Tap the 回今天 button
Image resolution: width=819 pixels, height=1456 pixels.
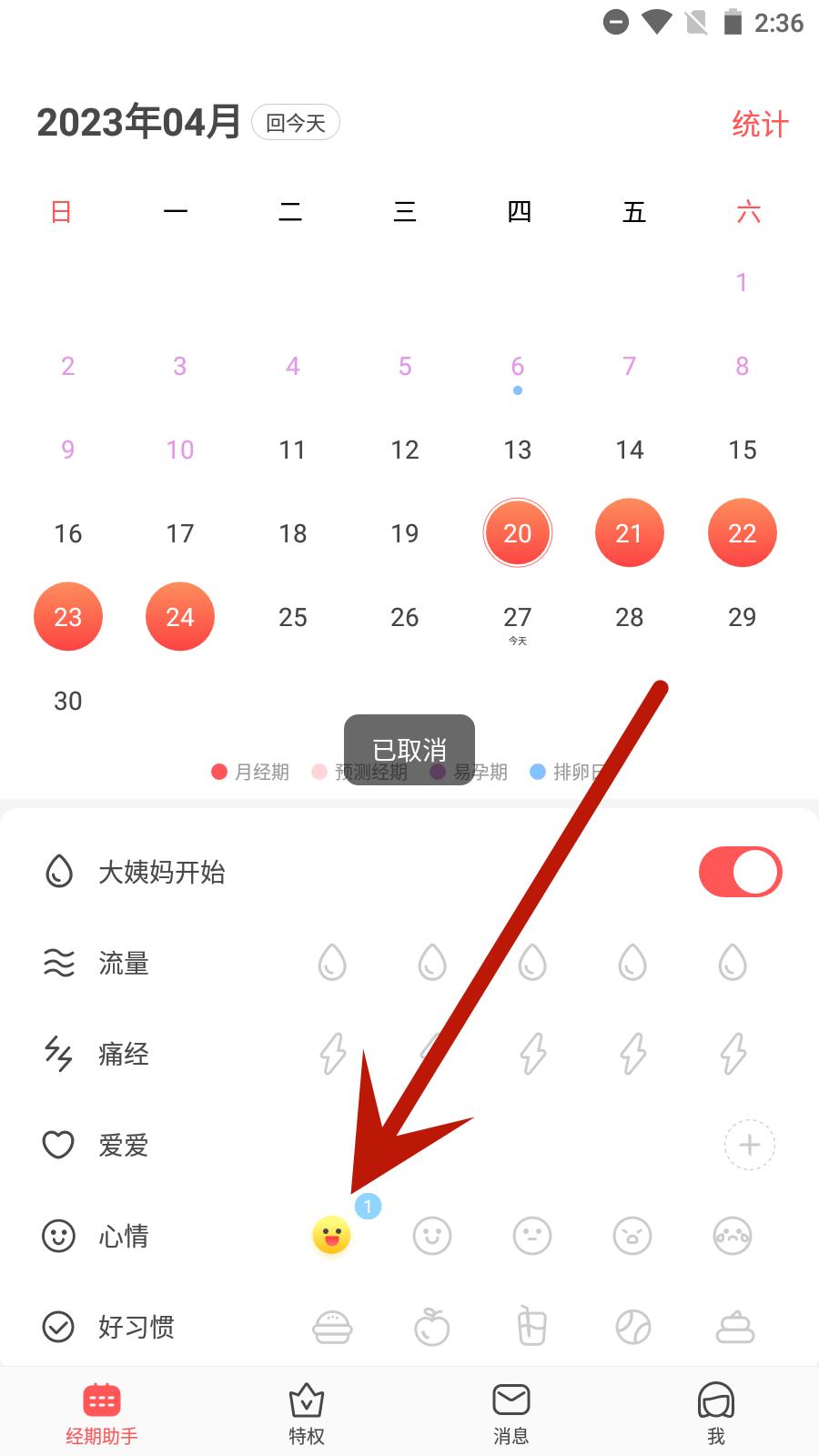click(x=296, y=123)
